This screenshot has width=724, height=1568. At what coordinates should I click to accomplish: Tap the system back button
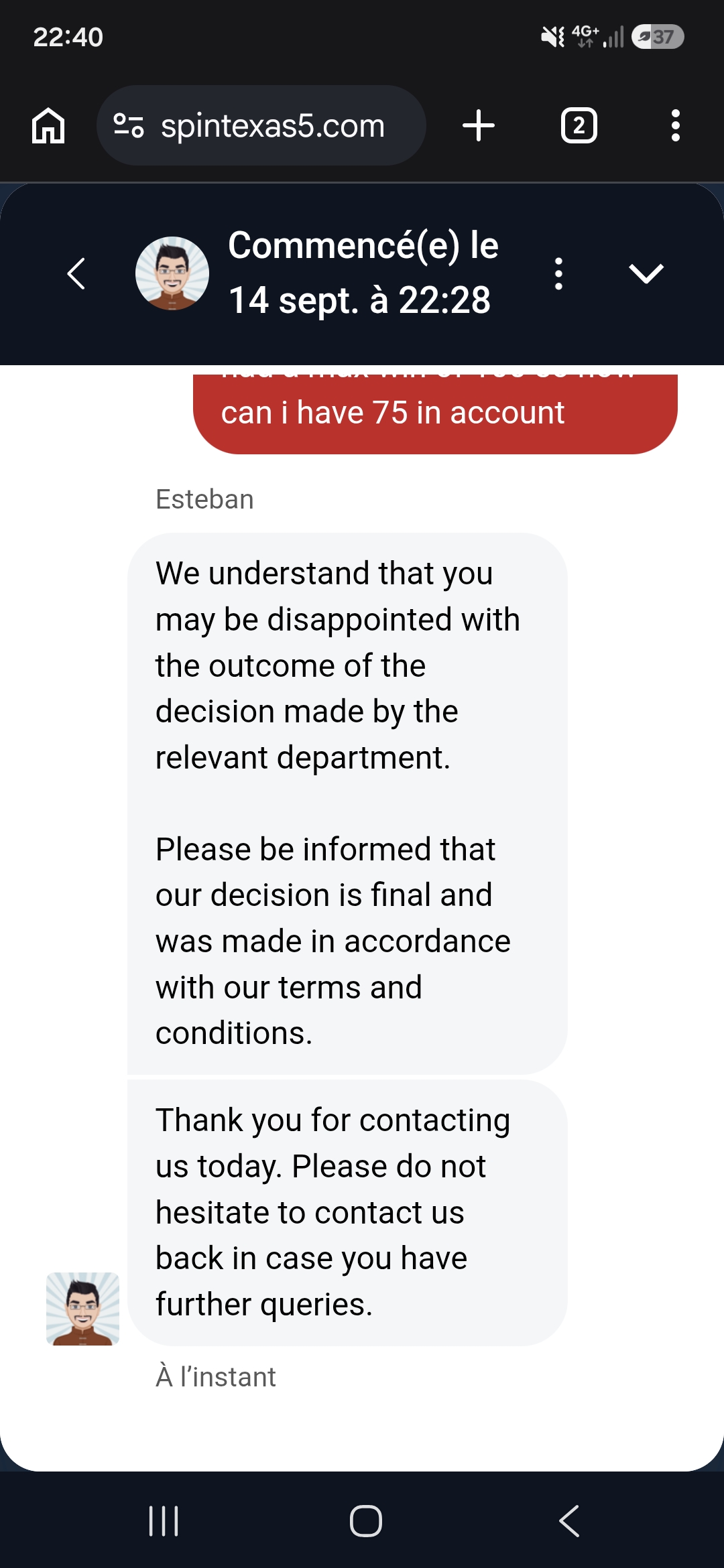coord(569,1520)
